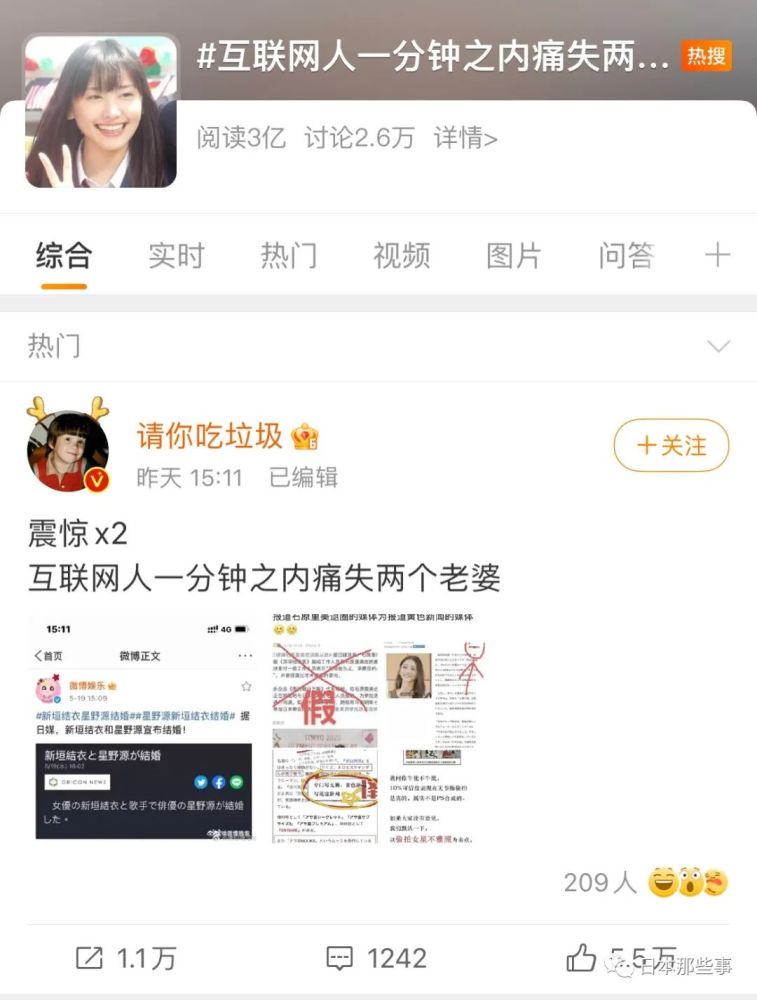Tap the plus icon to add tabs
This screenshot has height=1000, width=757.
pyautogui.click(x=717, y=255)
